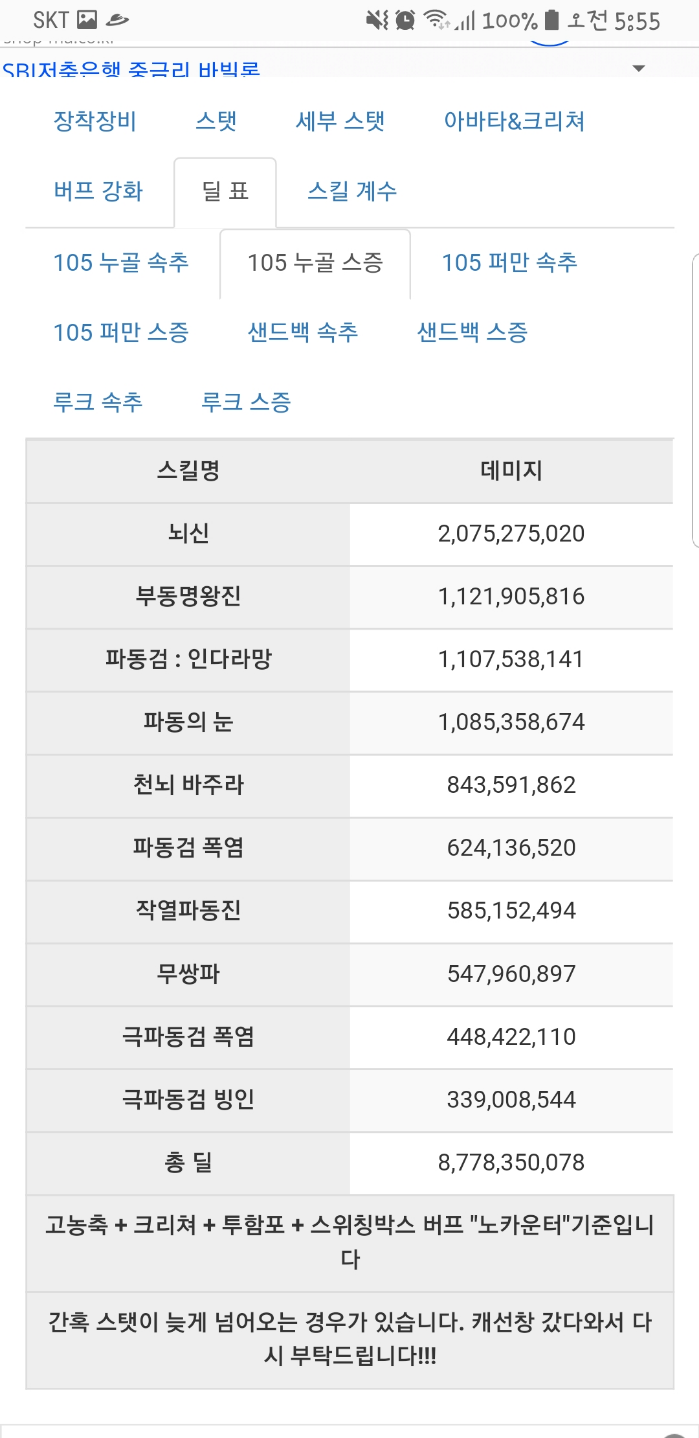Switch to the 루크 스증 sub-tab
This screenshot has height=1438, width=699.
pos(246,403)
